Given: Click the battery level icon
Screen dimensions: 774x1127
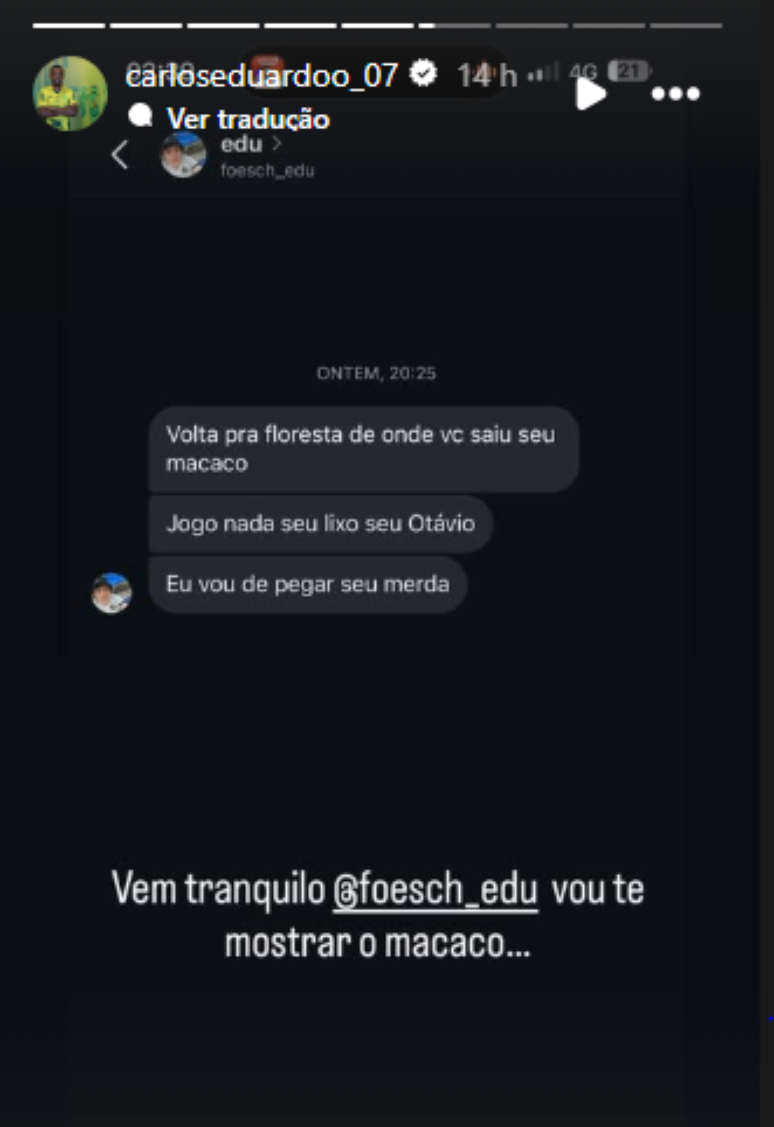Looking at the screenshot, I should tap(627, 72).
